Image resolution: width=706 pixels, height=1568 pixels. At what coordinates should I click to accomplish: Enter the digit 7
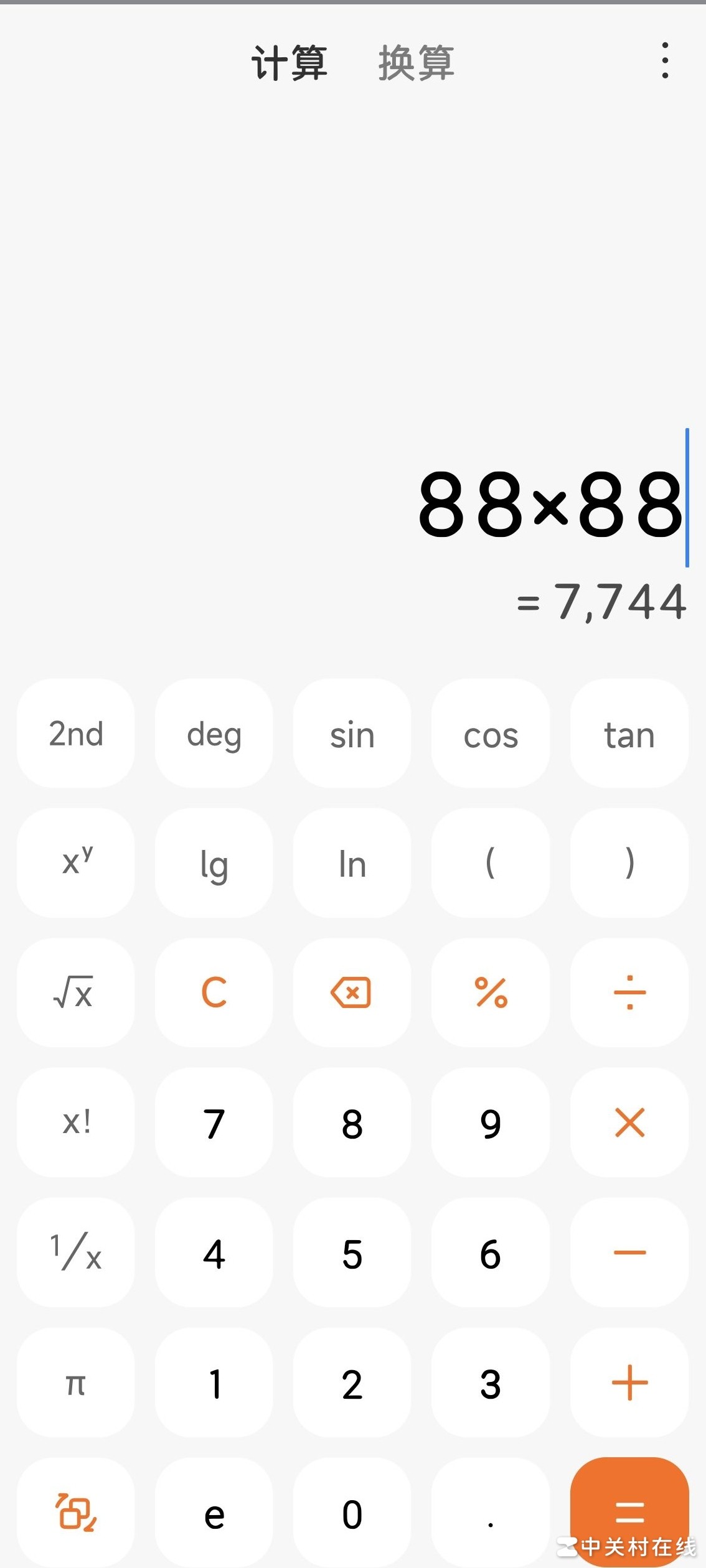click(214, 1122)
